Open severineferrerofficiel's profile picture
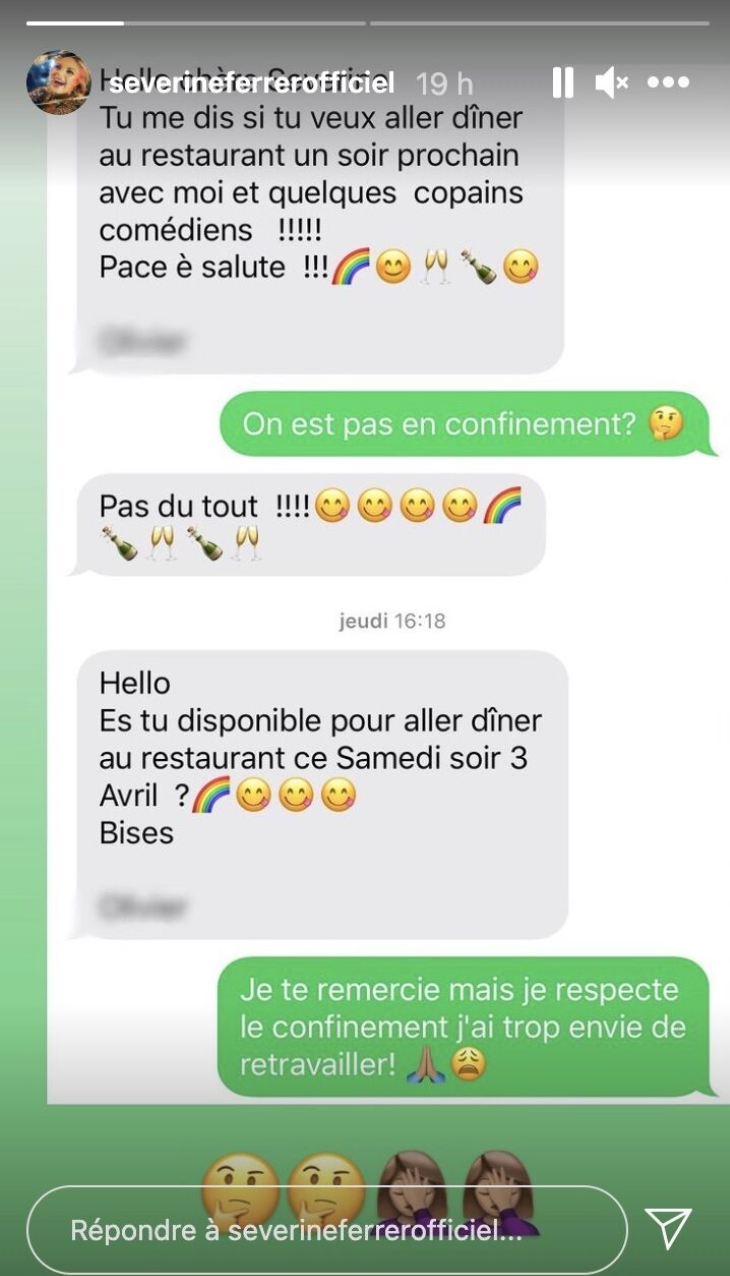730x1276 pixels. [x=58, y=82]
